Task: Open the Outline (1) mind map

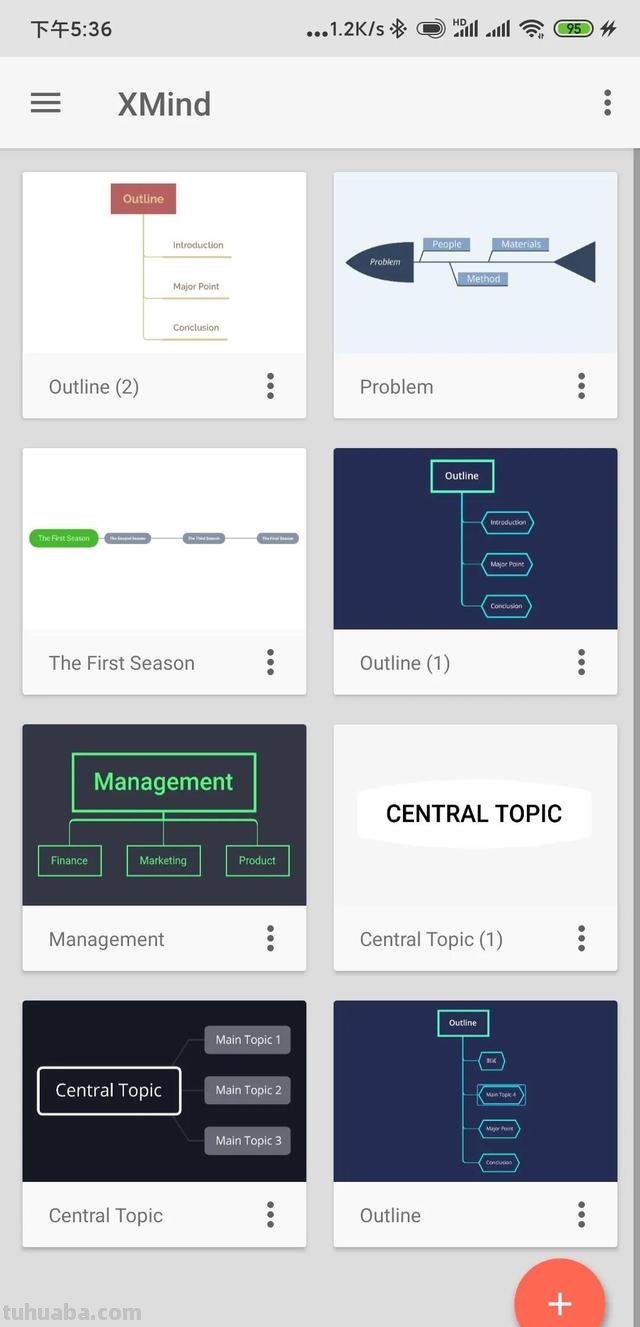Action: (475, 539)
